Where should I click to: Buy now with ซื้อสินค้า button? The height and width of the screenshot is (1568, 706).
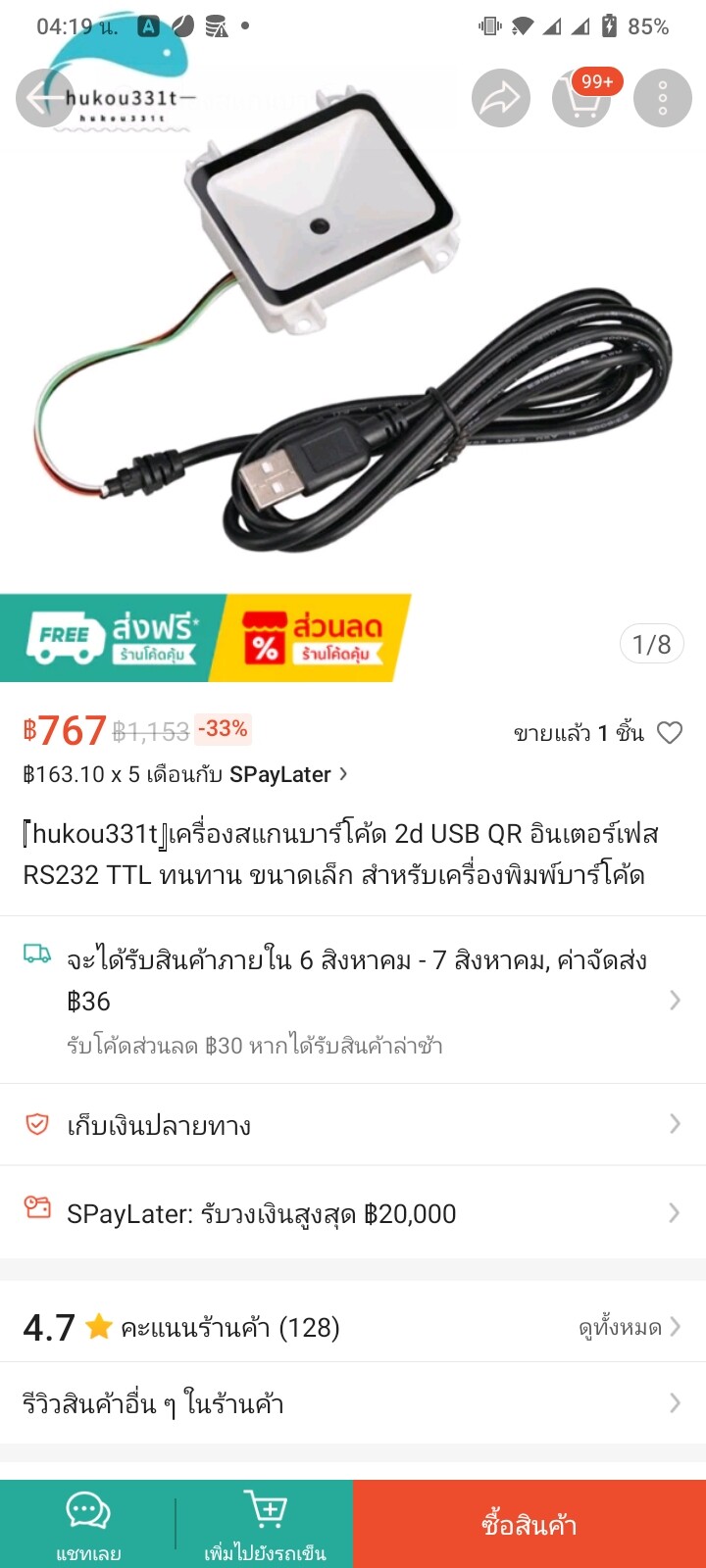pyautogui.click(x=529, y=1524)
